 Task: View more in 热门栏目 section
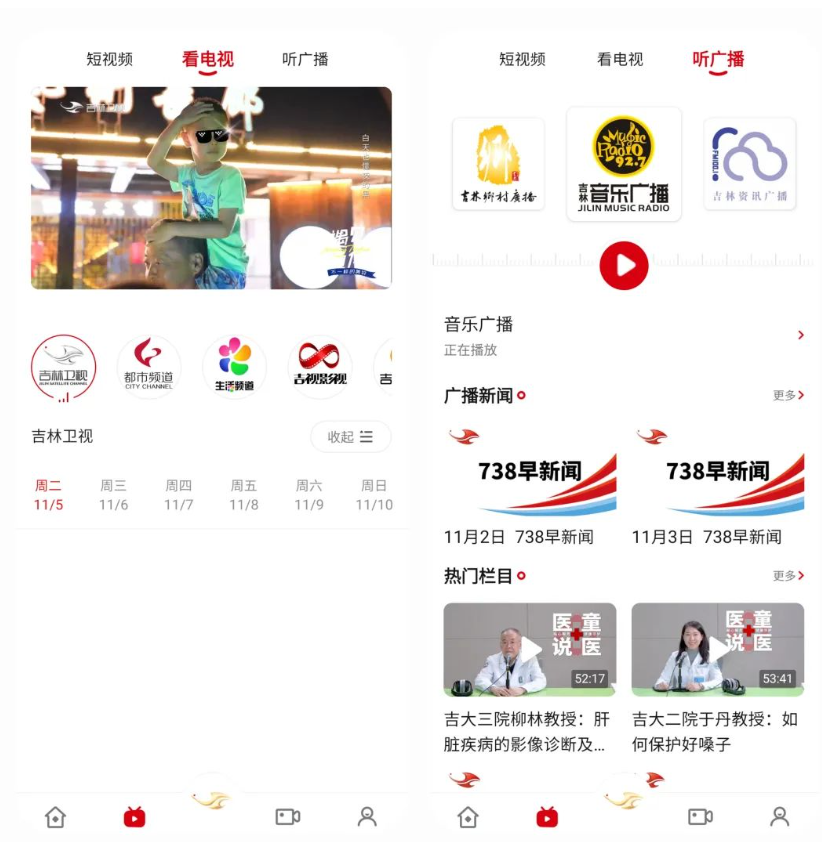(788, 576)
